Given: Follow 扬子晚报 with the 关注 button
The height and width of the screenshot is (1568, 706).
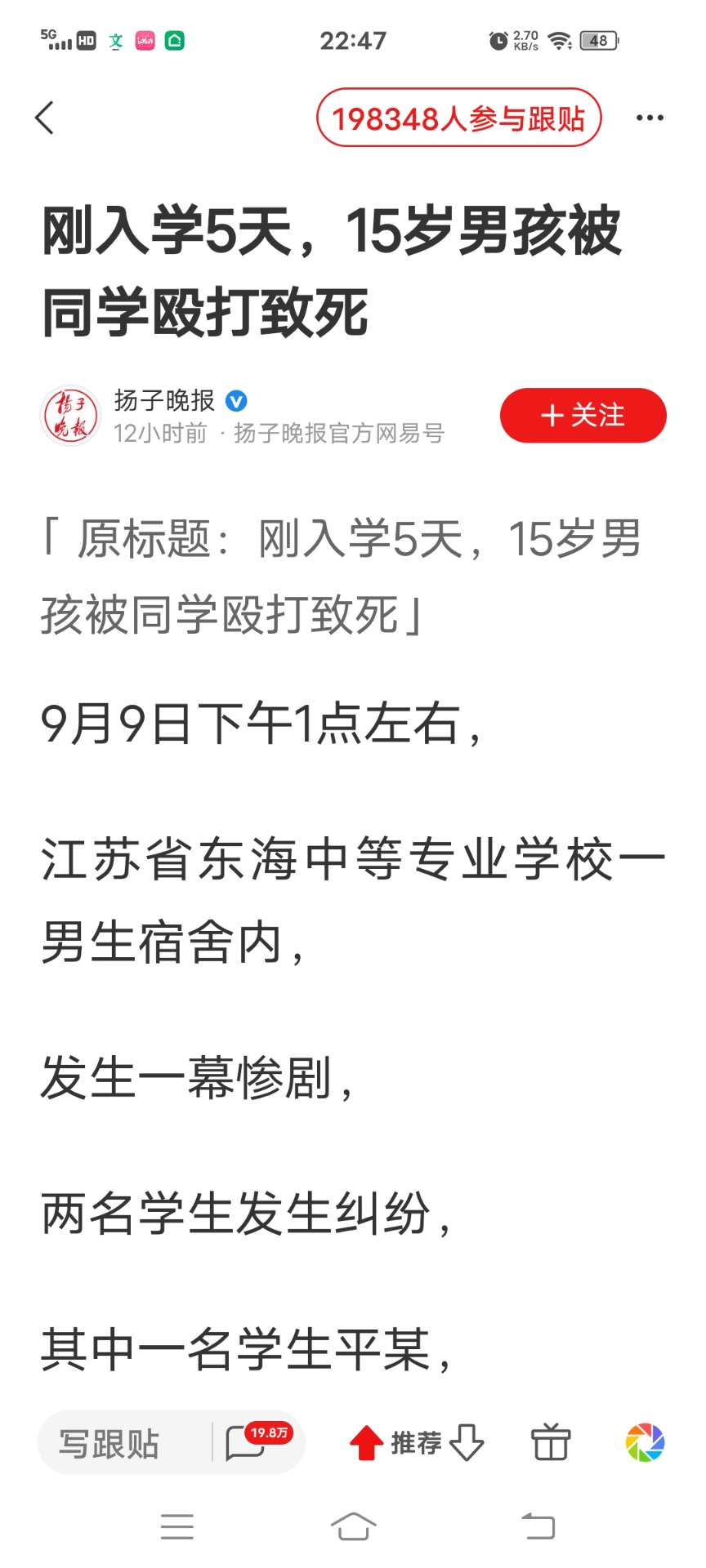Looking at the screenshot, I should coord(583,416).
